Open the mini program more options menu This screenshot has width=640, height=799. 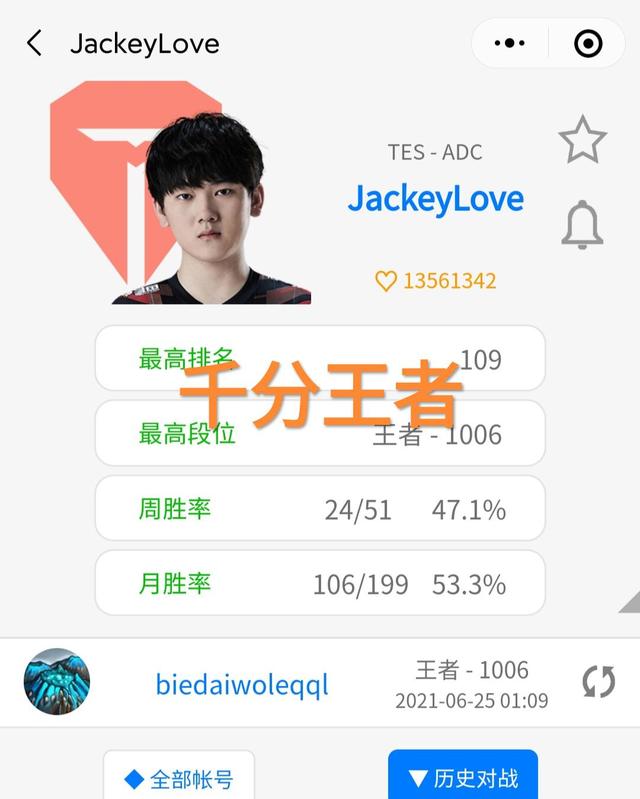point(510,43)
